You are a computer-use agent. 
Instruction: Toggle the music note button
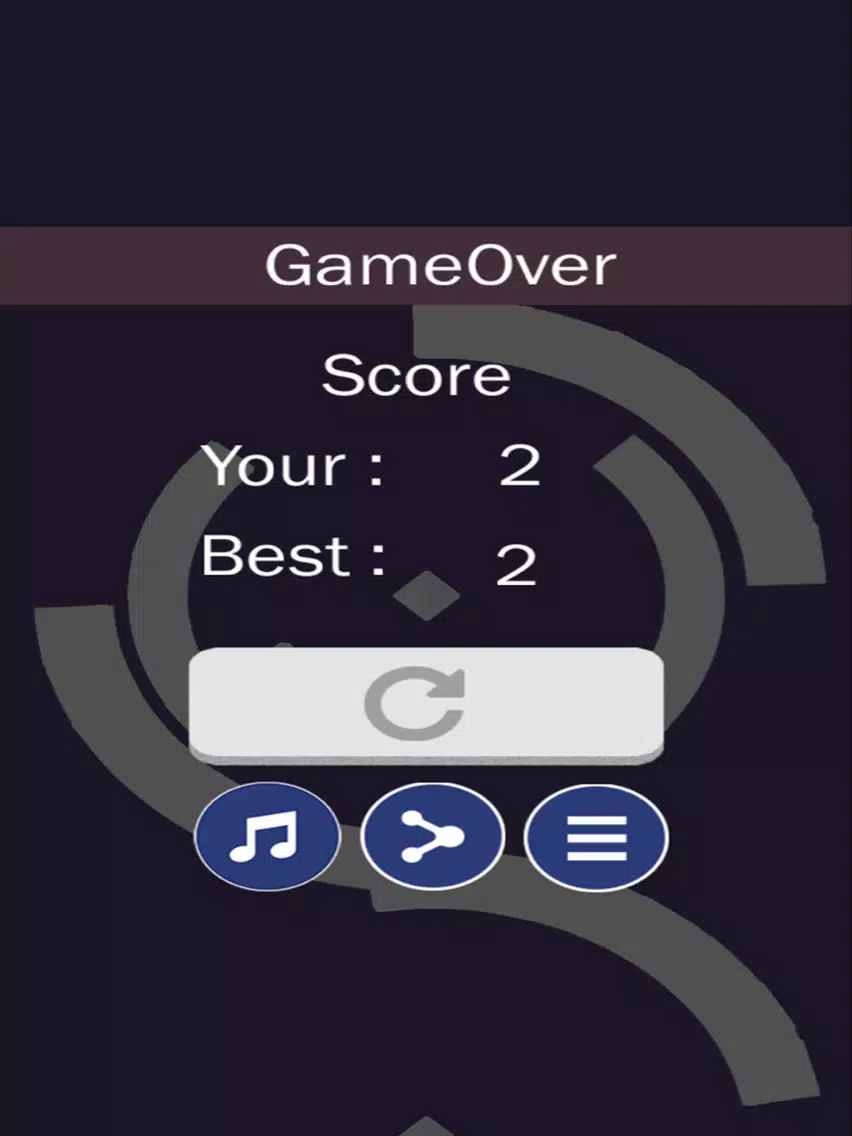pyautogui.click(x=266, y=836)
